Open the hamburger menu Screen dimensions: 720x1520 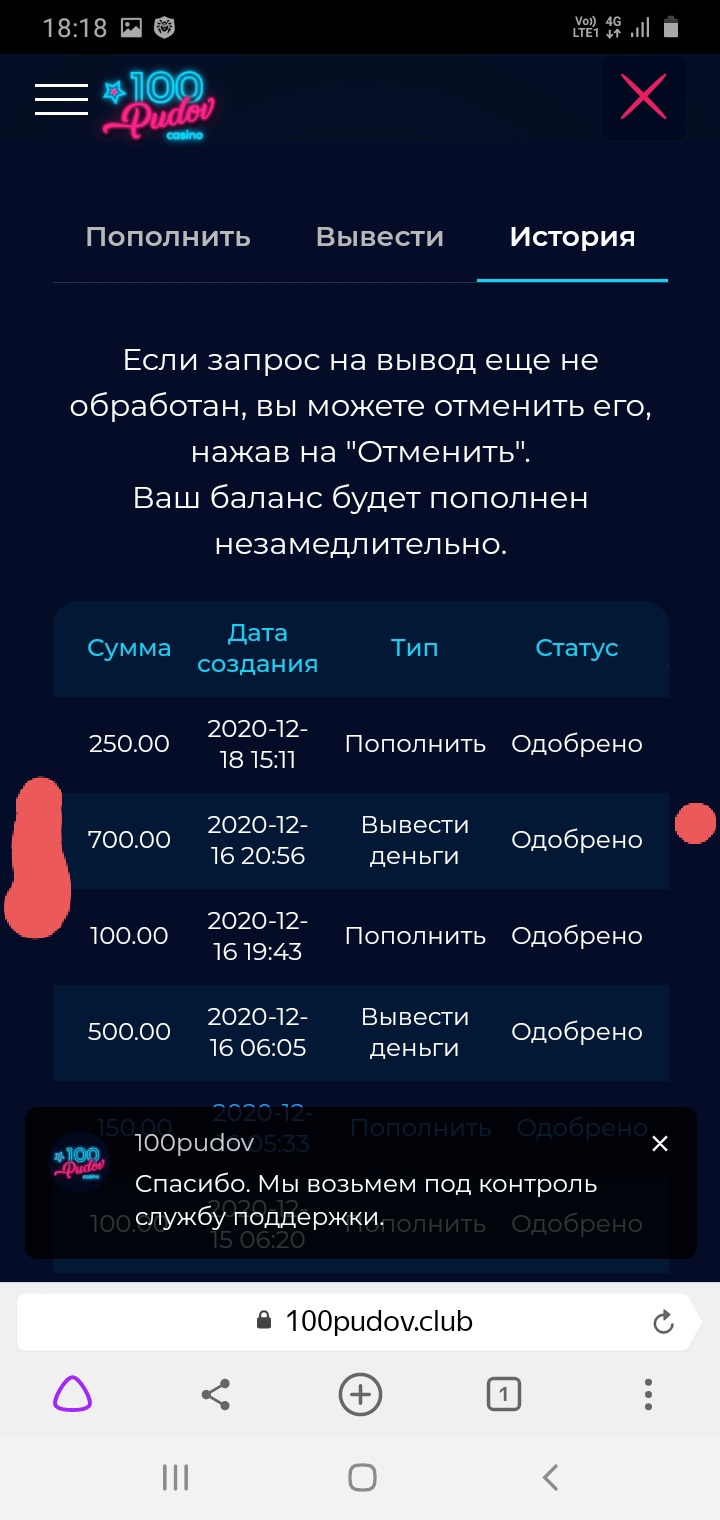61,98
